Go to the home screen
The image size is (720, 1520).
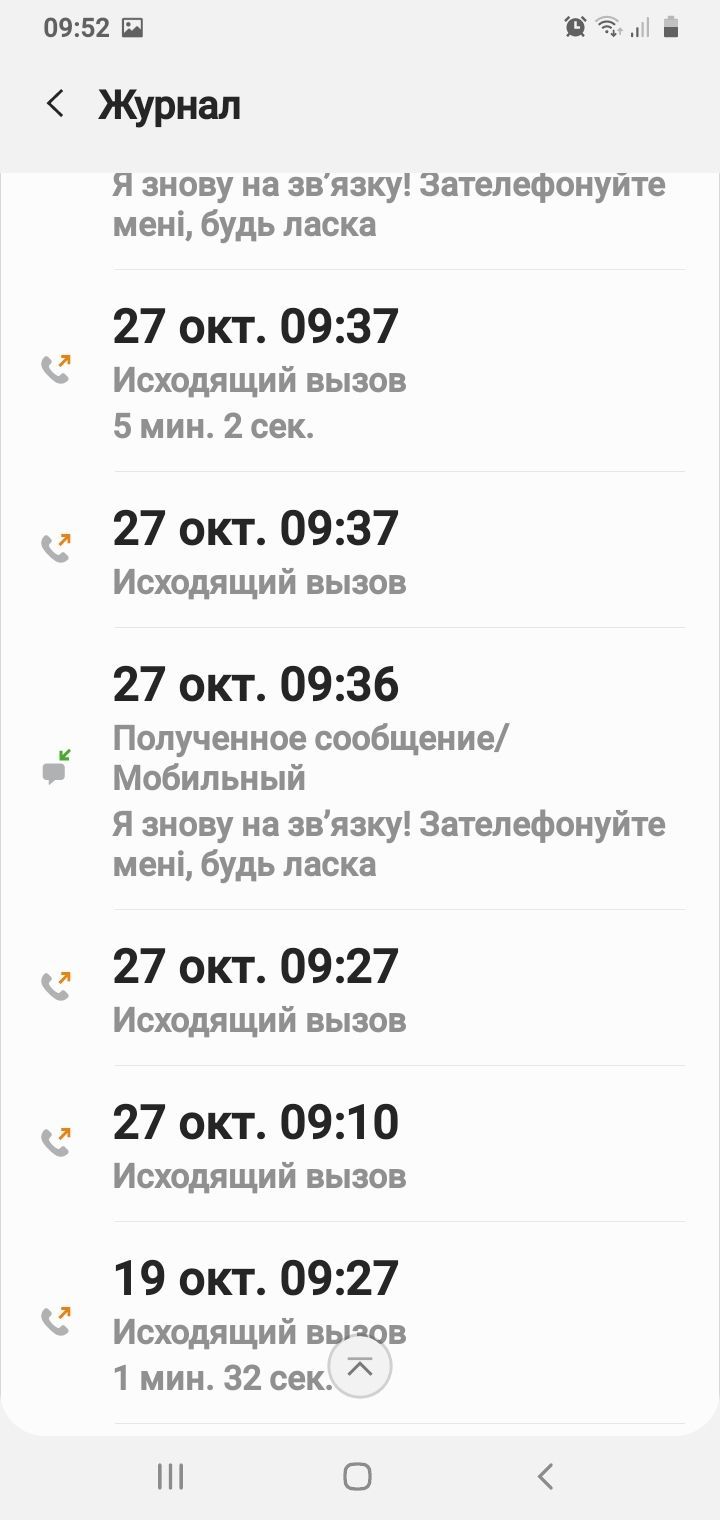click(357, 1476)
